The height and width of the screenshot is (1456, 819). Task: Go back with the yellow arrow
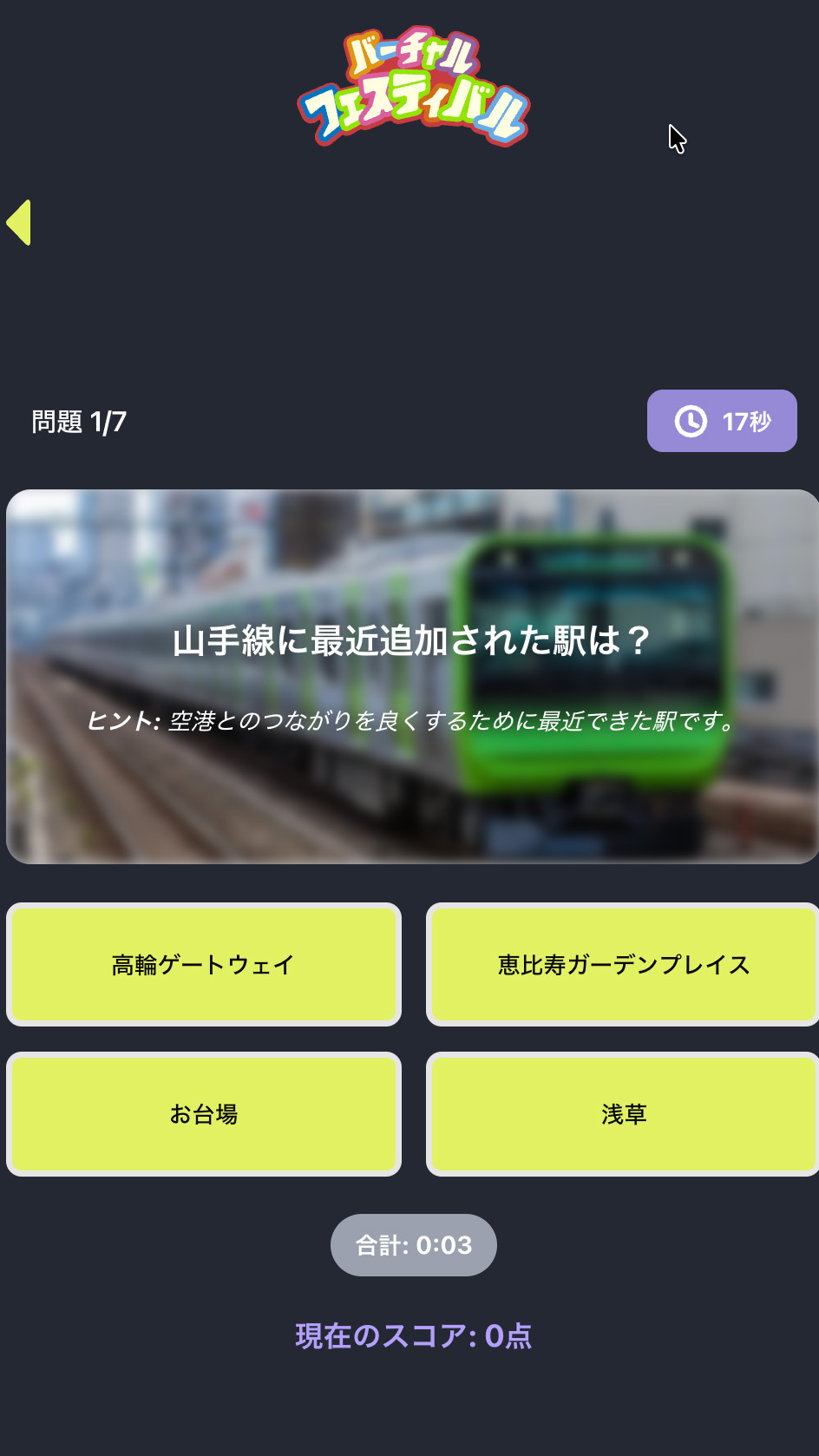click(20, 223)
